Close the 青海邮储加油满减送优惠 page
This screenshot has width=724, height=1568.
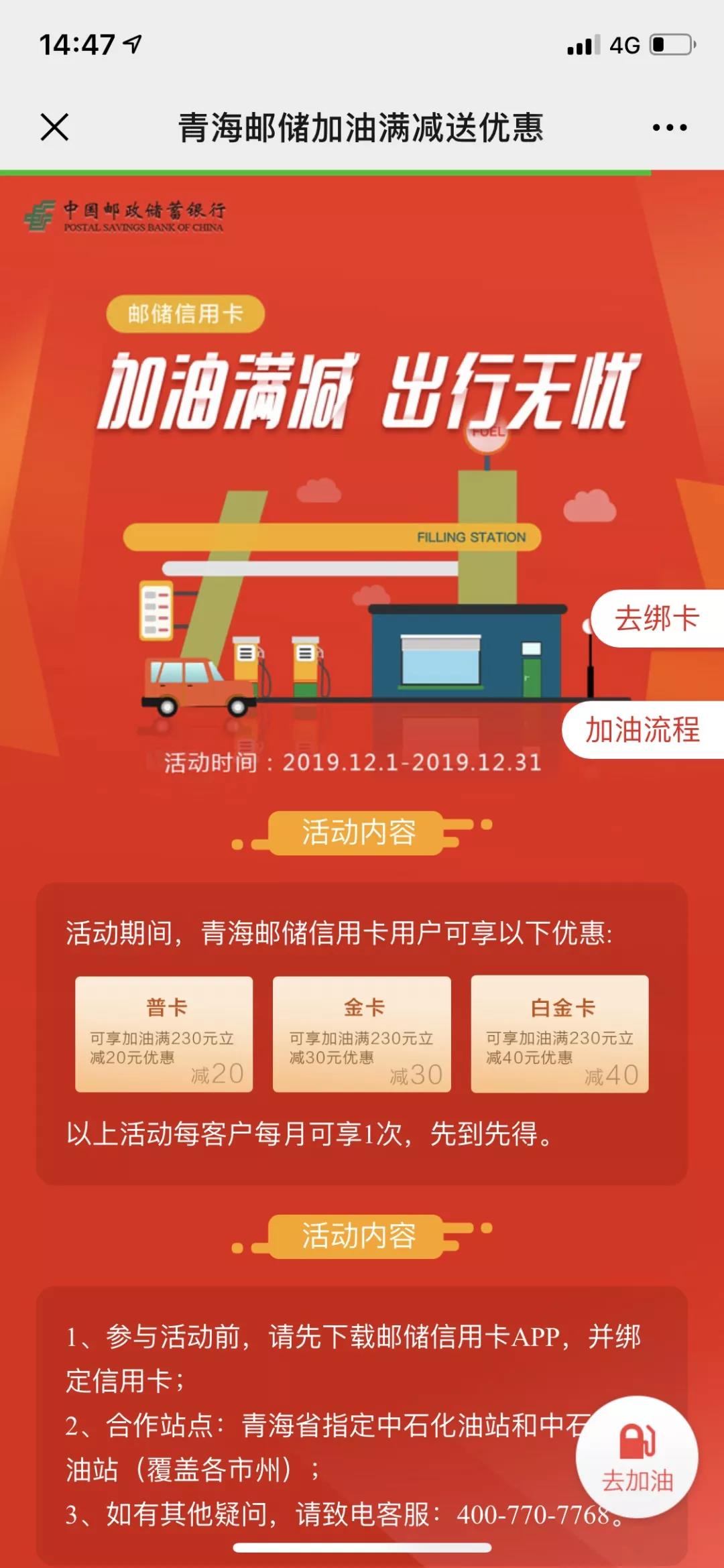tap(54, 127)
